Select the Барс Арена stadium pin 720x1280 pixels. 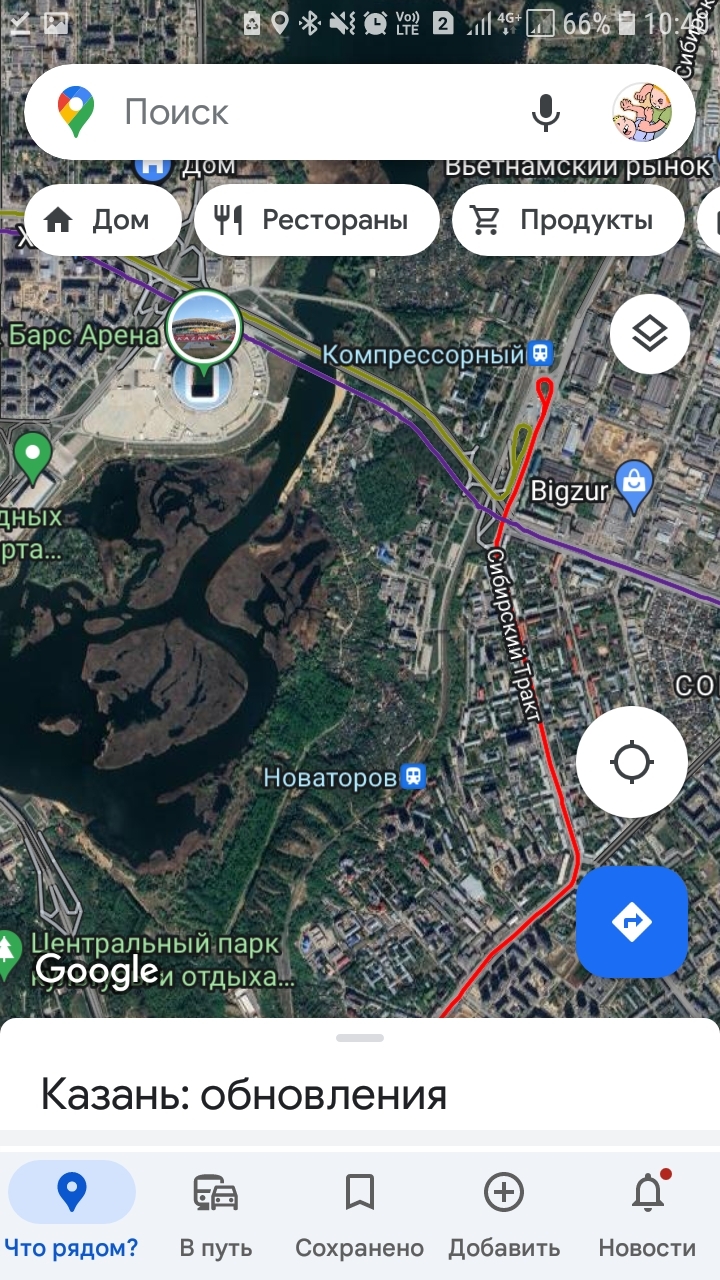point(204,332)
